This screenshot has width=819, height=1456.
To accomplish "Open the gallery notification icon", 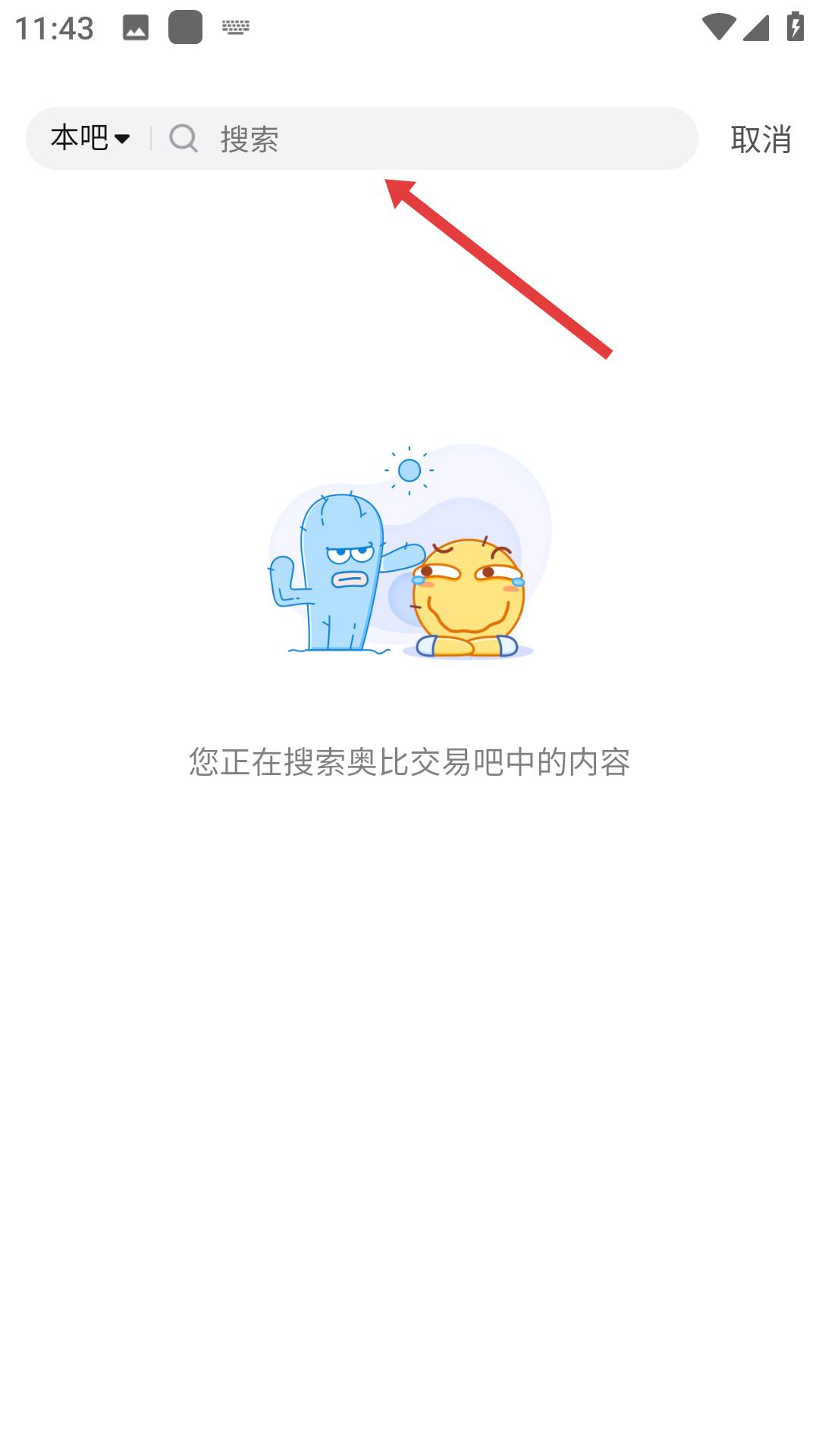I will 136,27.
